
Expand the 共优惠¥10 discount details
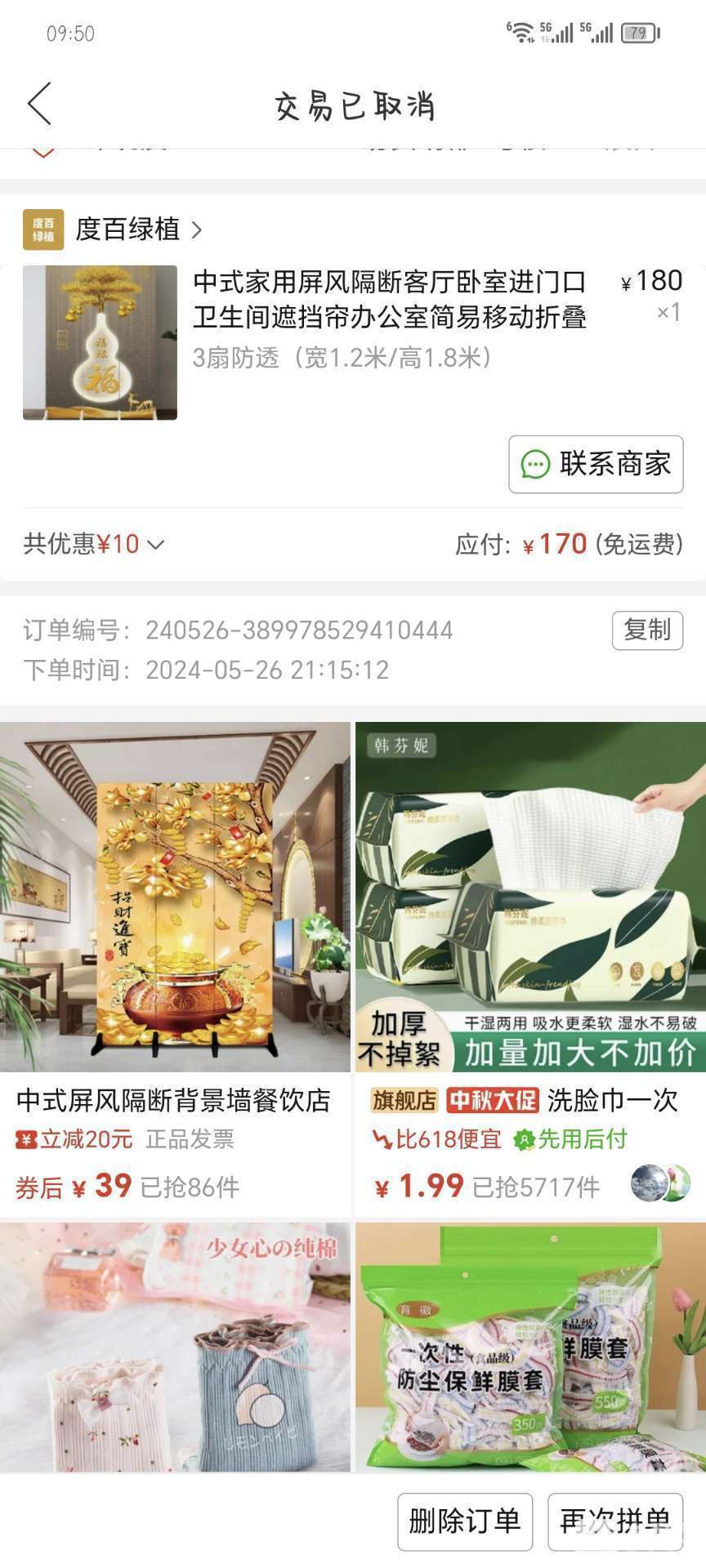click(x=95, y=544)
